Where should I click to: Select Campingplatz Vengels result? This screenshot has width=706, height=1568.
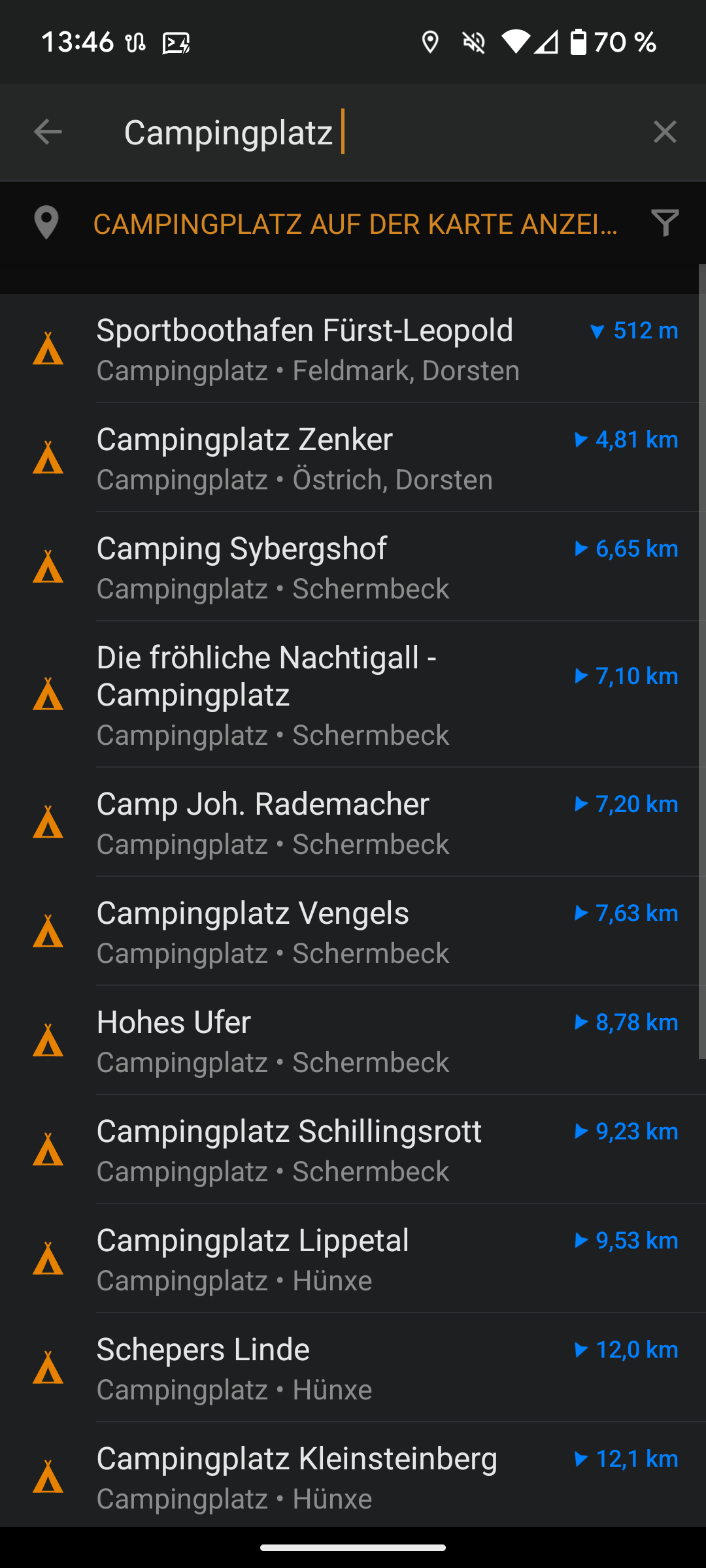353,931
